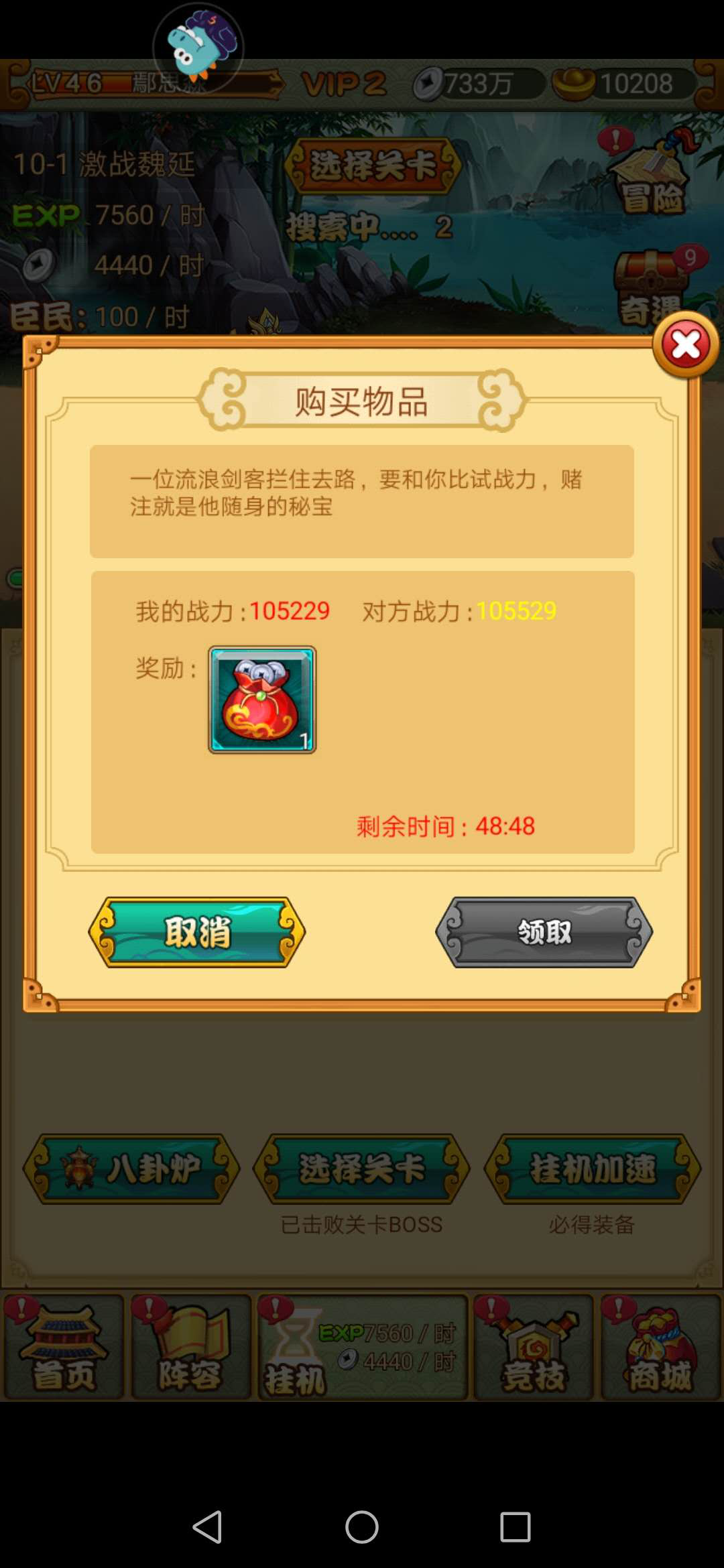
Task: Close the 购买物品 dialog with the red X
Action: [x=685, y=345]
